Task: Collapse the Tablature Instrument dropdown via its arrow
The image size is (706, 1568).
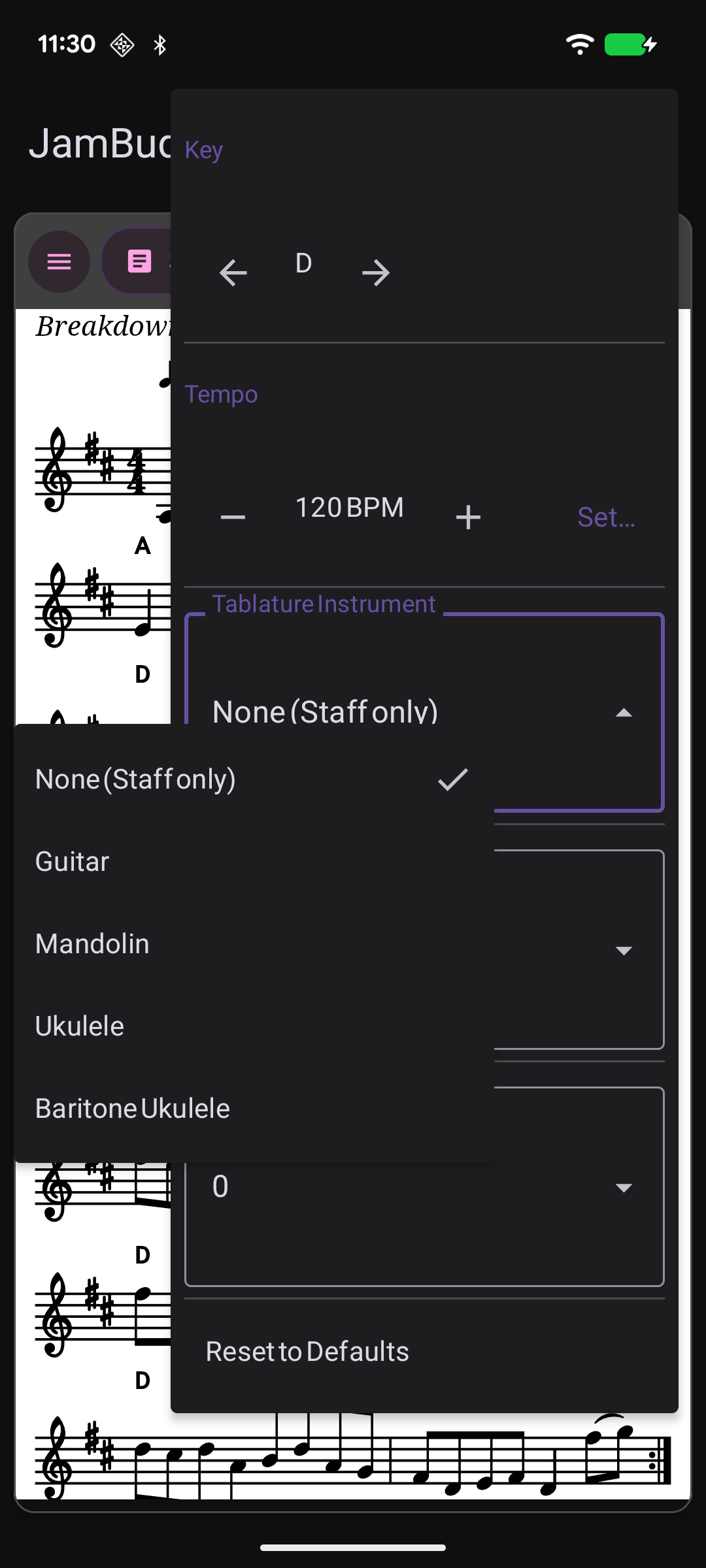Action: [625, 711]
